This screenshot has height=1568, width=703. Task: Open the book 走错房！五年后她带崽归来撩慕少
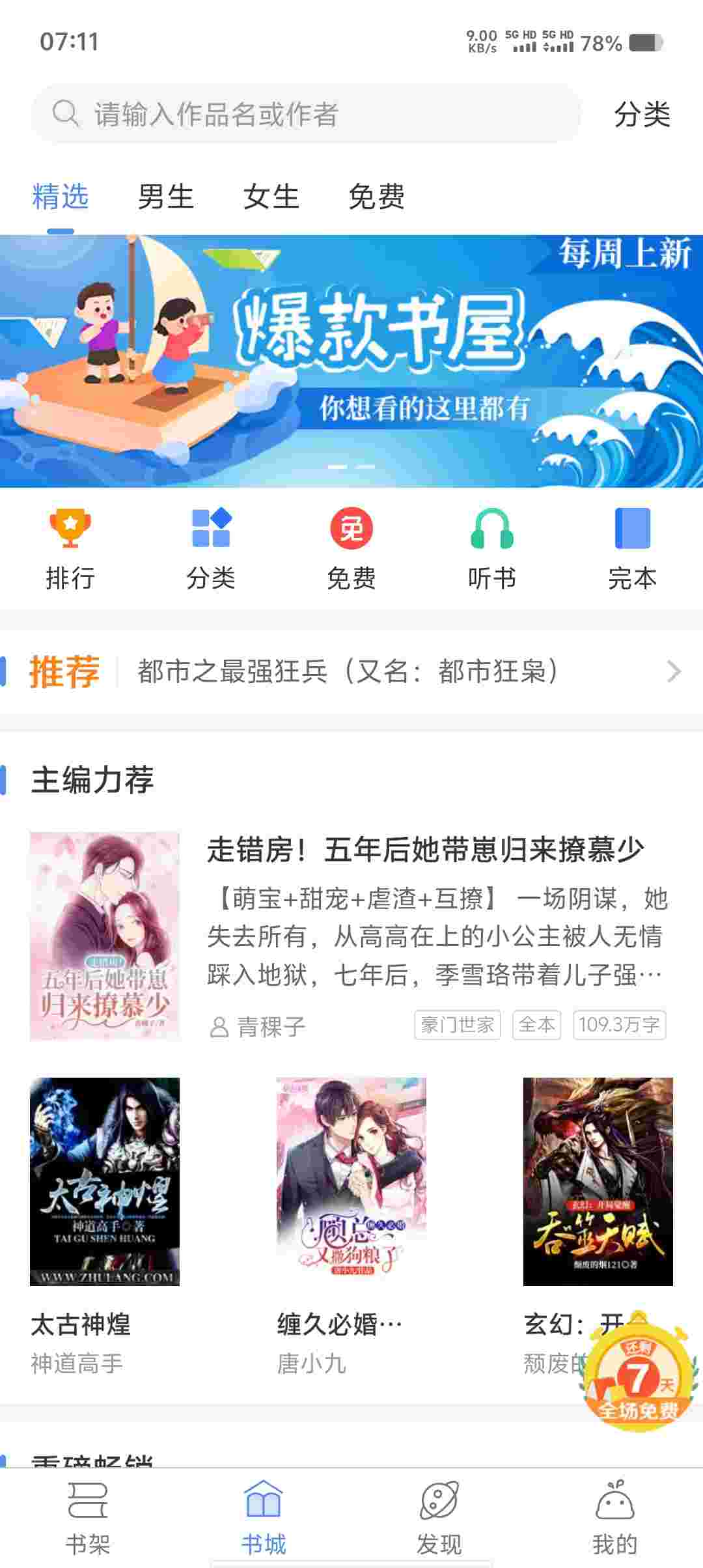pos(426,850)
